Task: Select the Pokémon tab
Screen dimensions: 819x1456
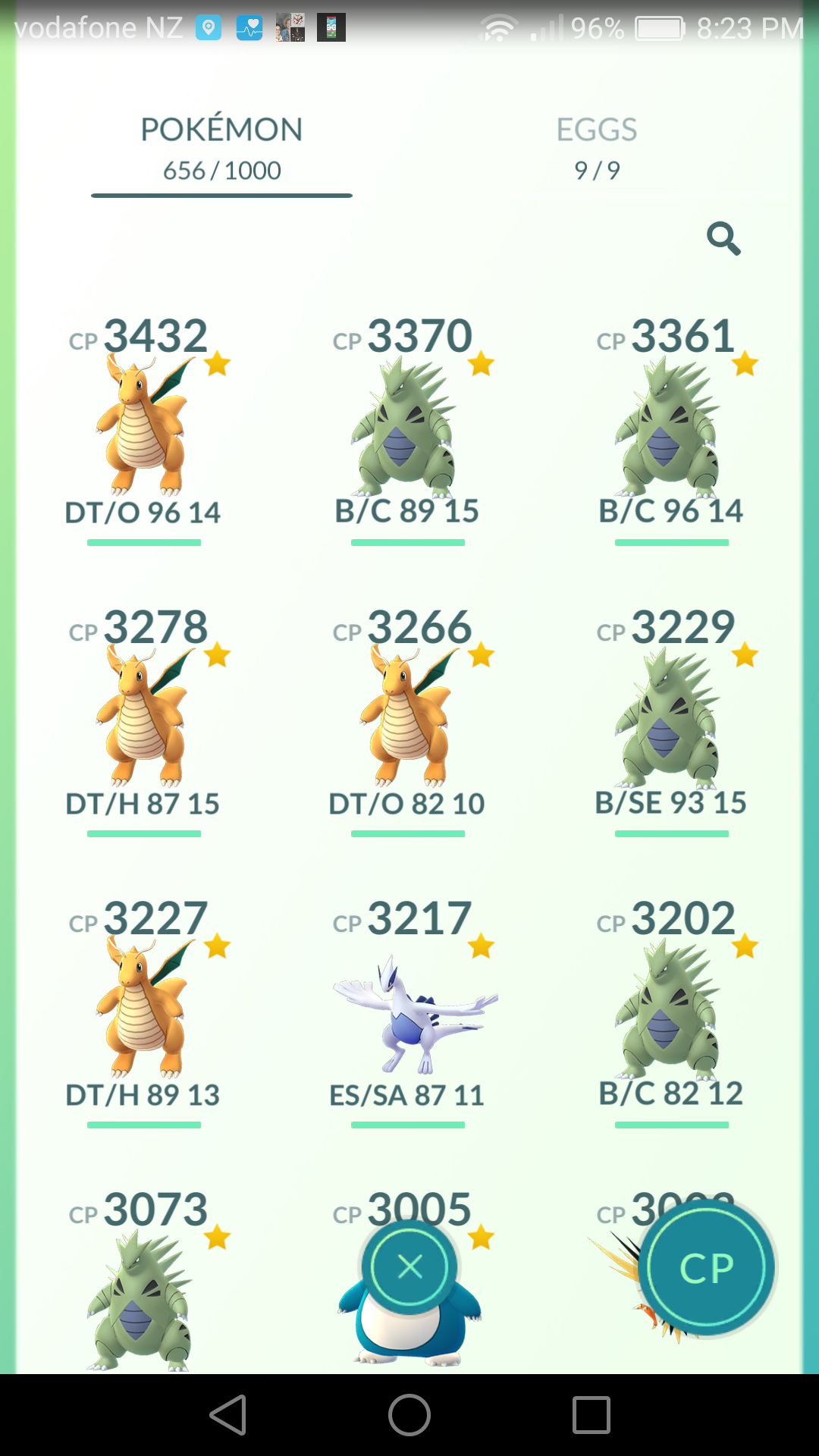Action: tap(221, 149)
